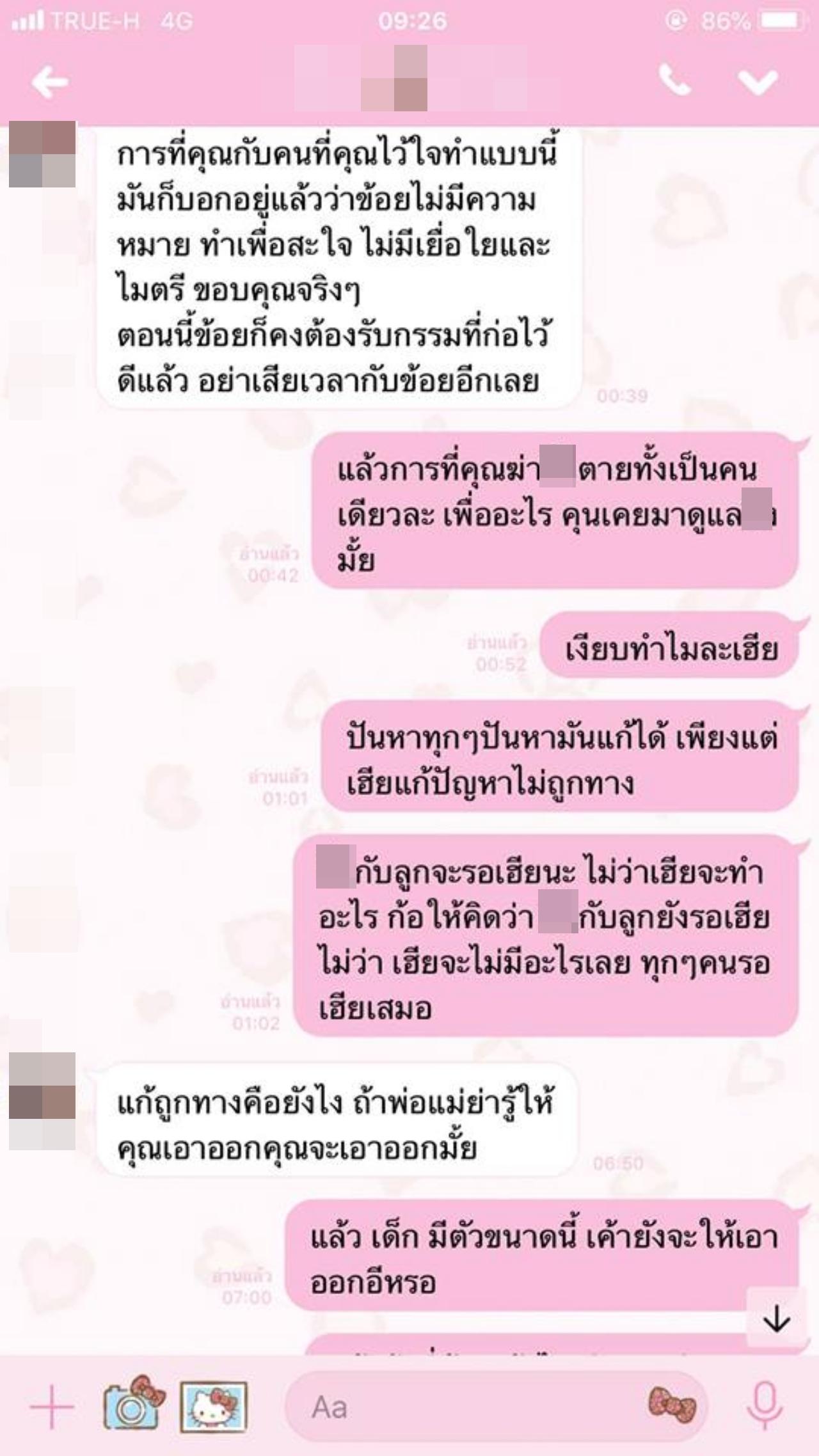Go back to the chat list
Viewport: 819px width, 1456px height.
[x=50, y=82]
